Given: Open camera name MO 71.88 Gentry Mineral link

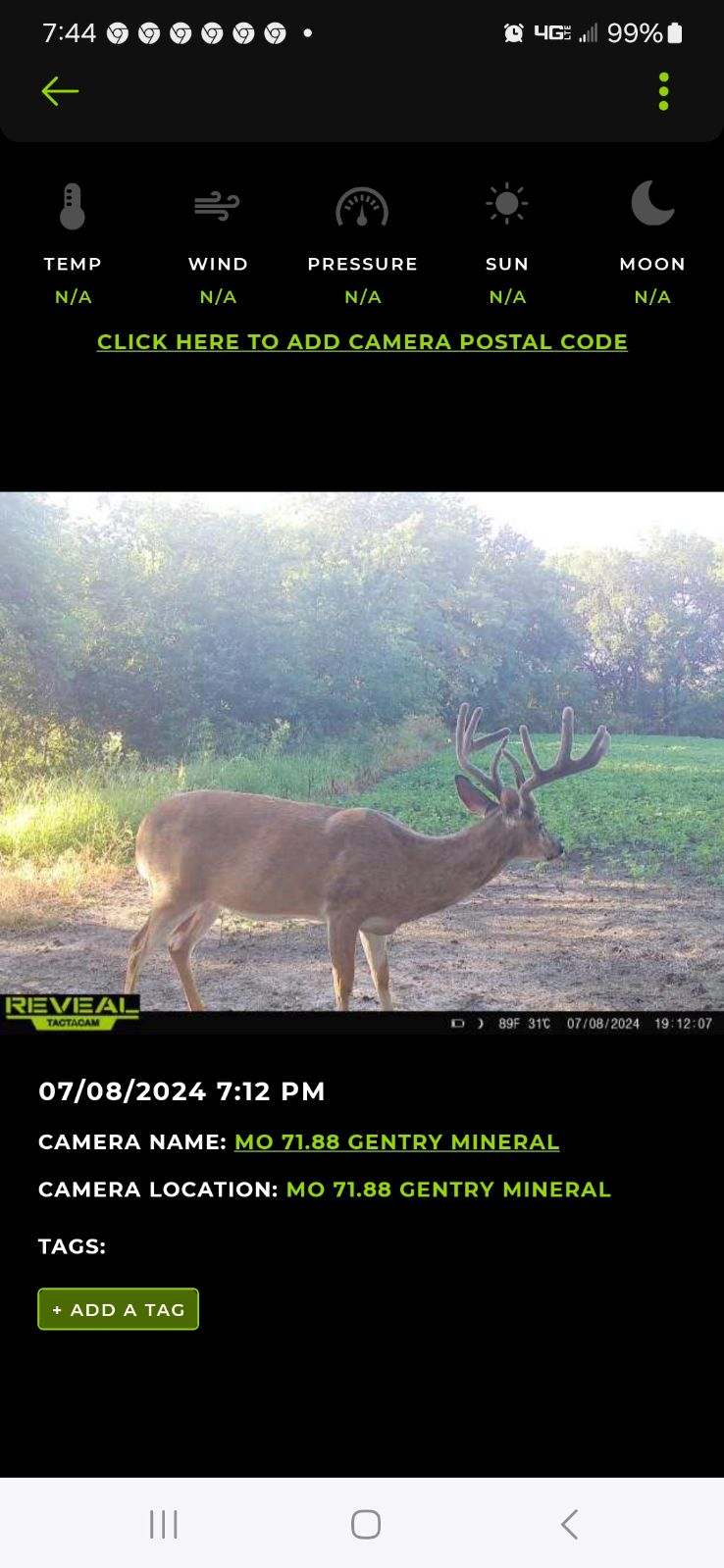Looking at the screenshot, I should pyautogui.click(x=396, y=1142).
